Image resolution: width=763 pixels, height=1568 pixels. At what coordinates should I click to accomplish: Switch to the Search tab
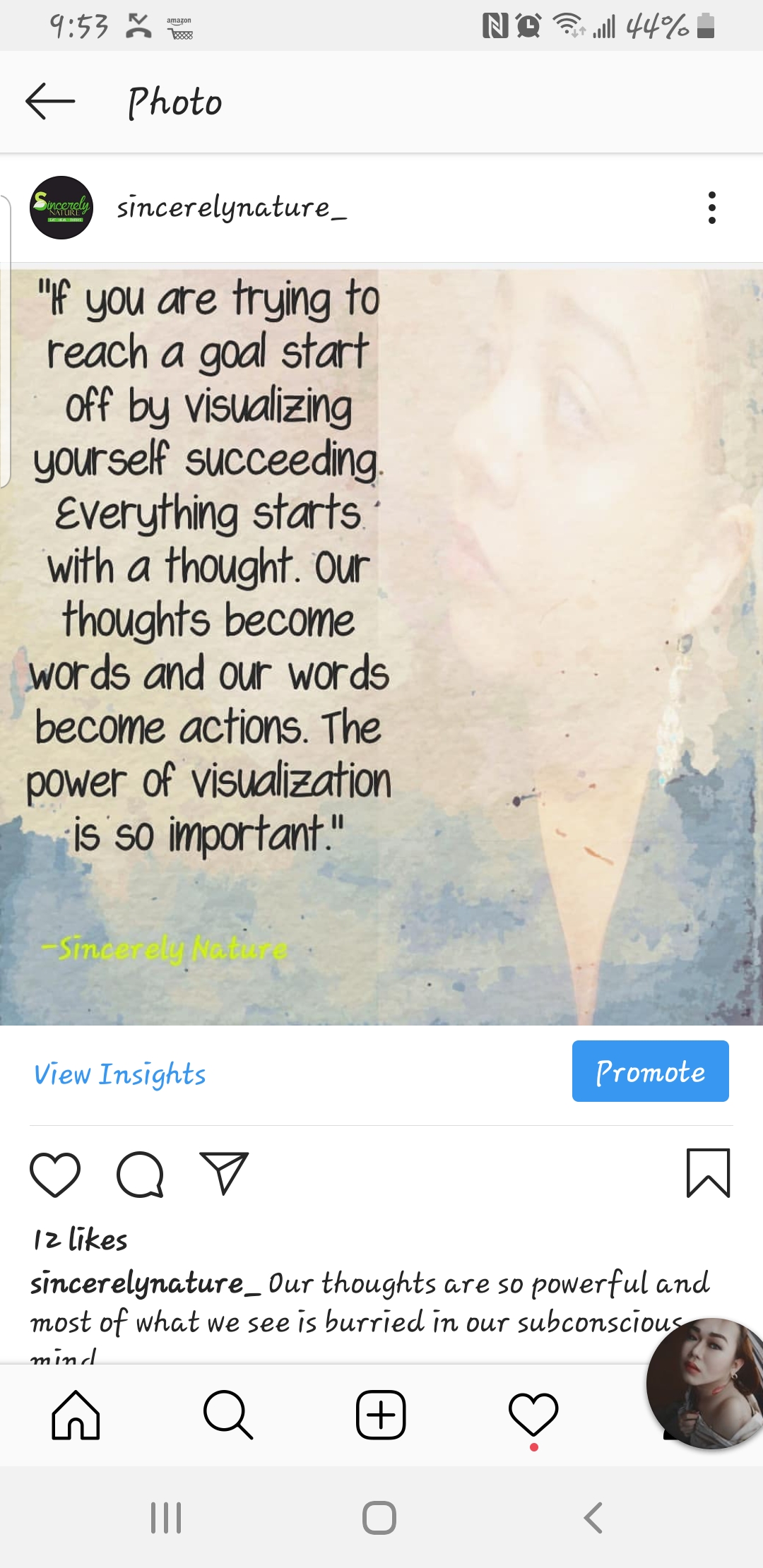point(227,1415)
